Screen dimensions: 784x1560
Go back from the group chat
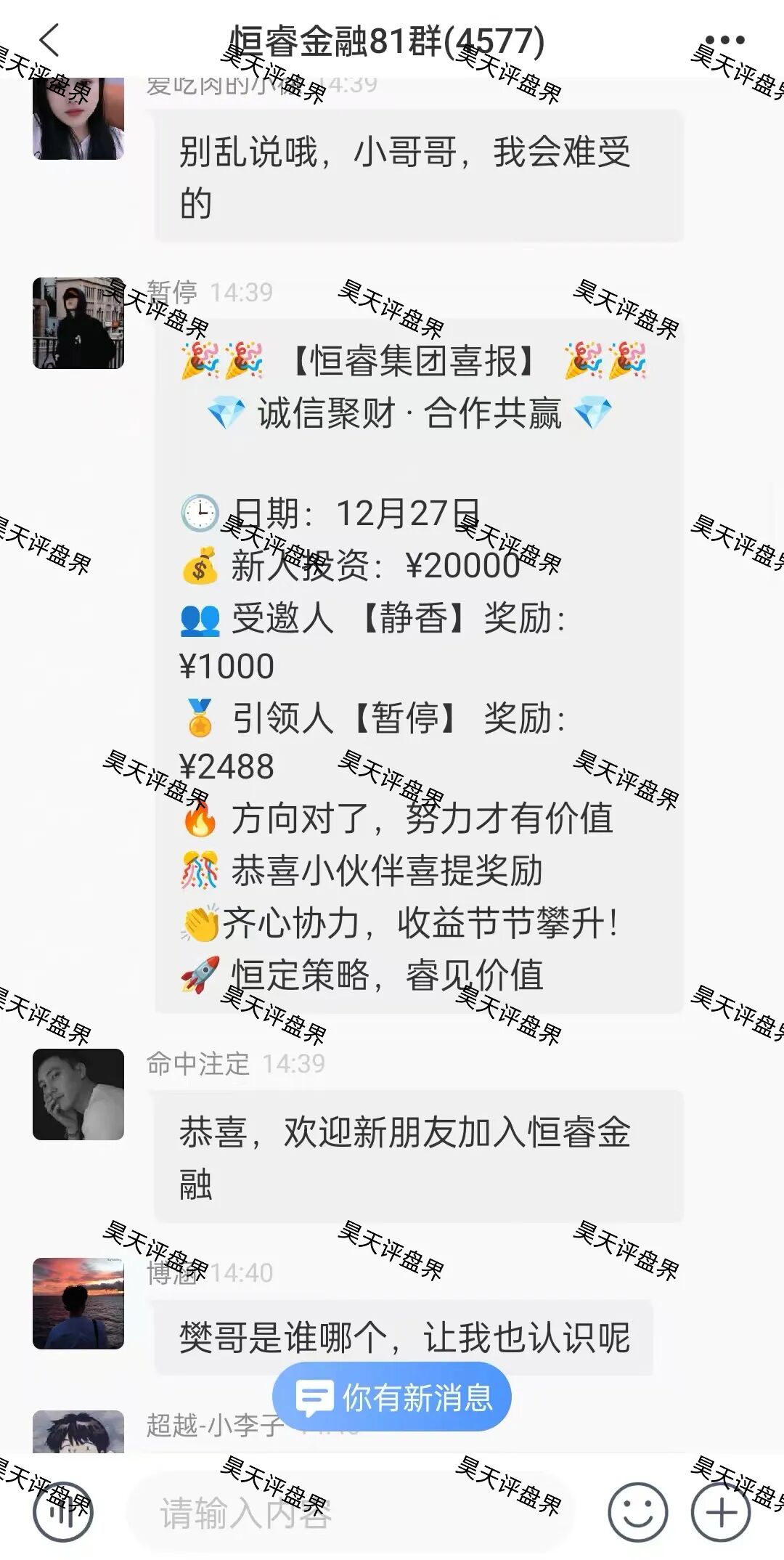pos(49,41)
